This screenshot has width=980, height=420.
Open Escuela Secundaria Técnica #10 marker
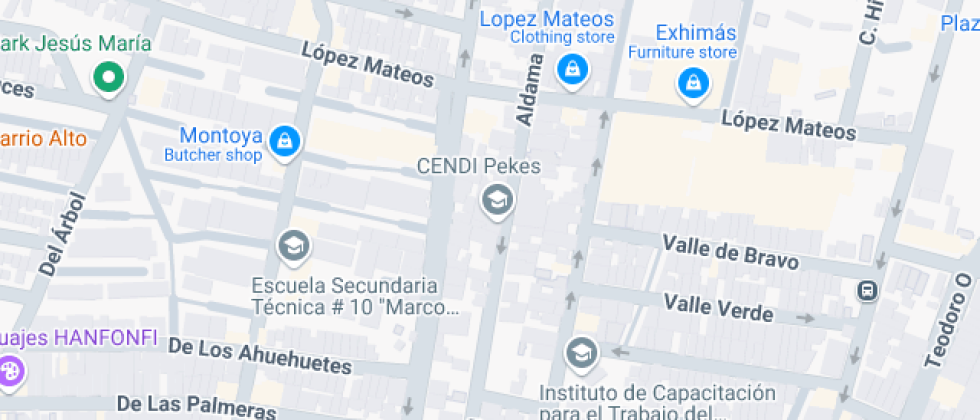tap(293, 247)
